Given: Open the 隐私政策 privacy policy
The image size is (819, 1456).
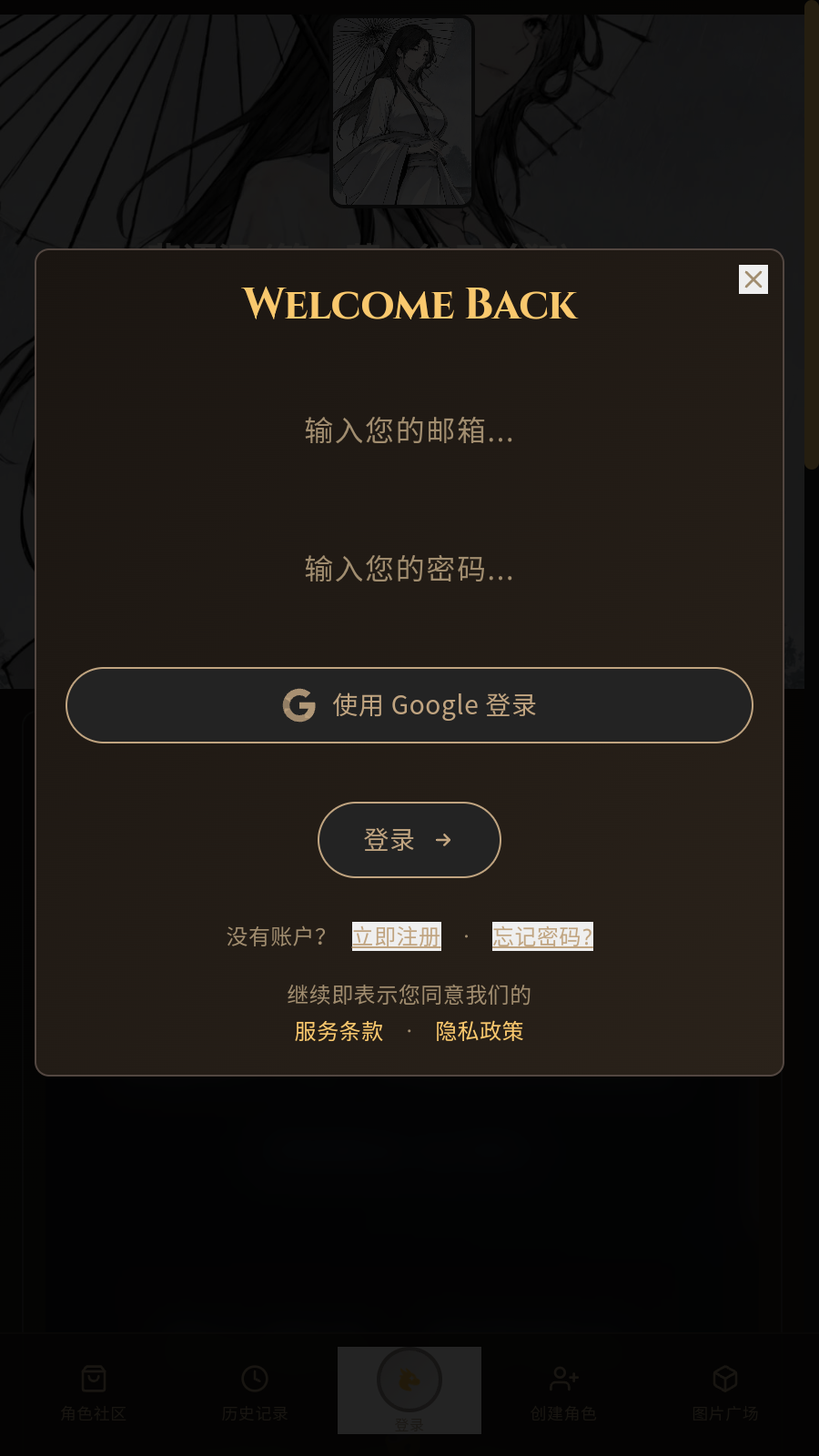Looking at the screenshot, I should click(480, 1031).
